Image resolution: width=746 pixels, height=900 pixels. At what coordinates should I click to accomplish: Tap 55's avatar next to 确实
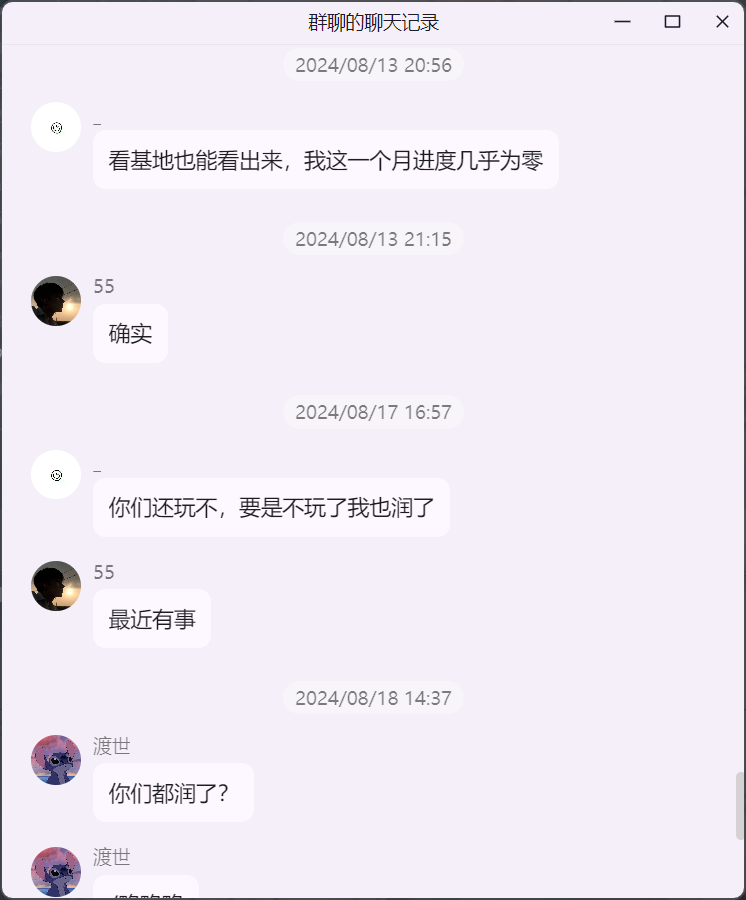[56, 301]
